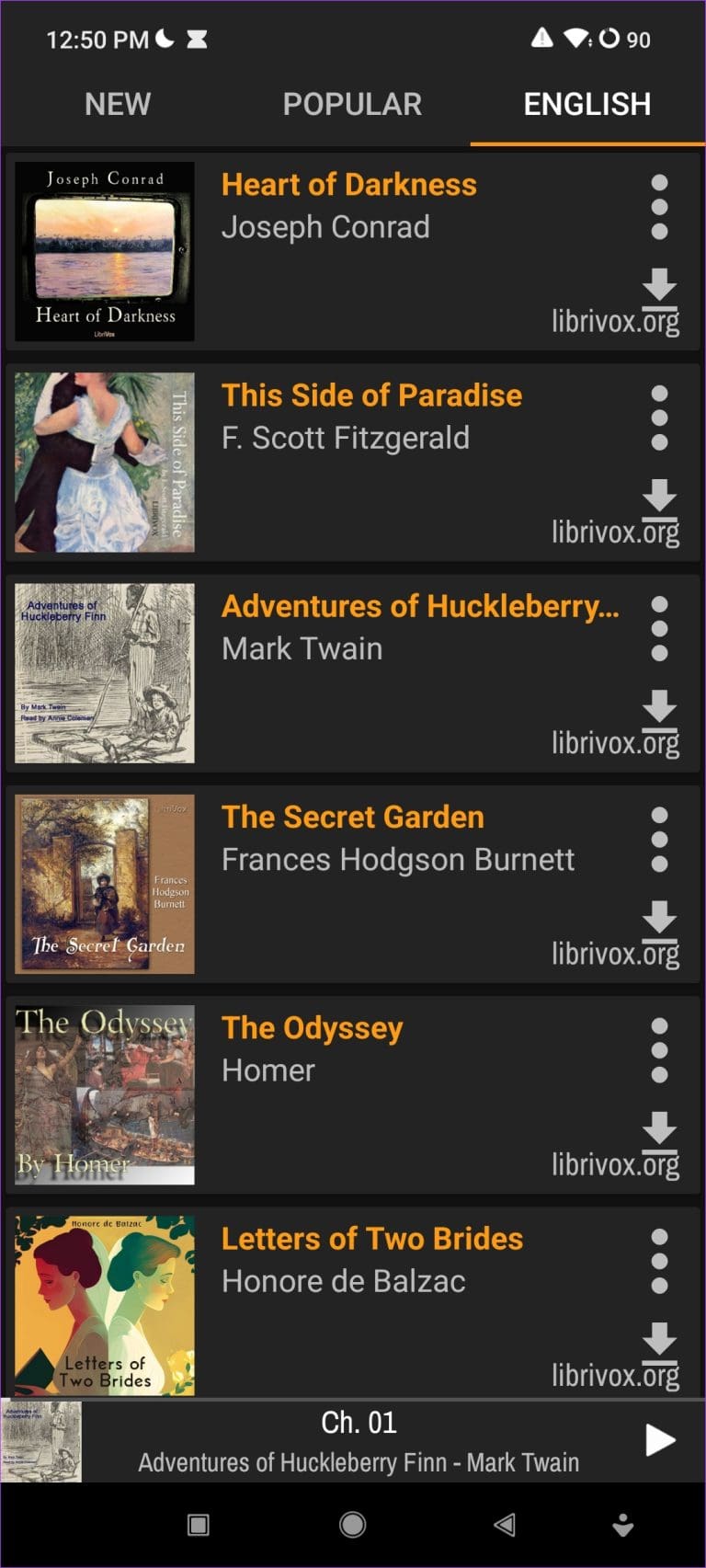Viewport: 706px width, 1568px height.
Task: Download Heart of Darkness audiobook
Action: click(x=658, y=285)
